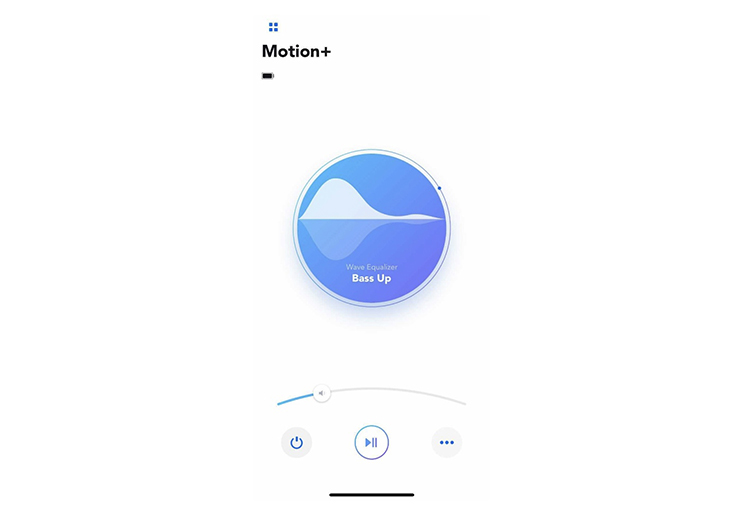Open the three-dot more options
This screenshot has width=750, height=519.
(x=446, y=442)
